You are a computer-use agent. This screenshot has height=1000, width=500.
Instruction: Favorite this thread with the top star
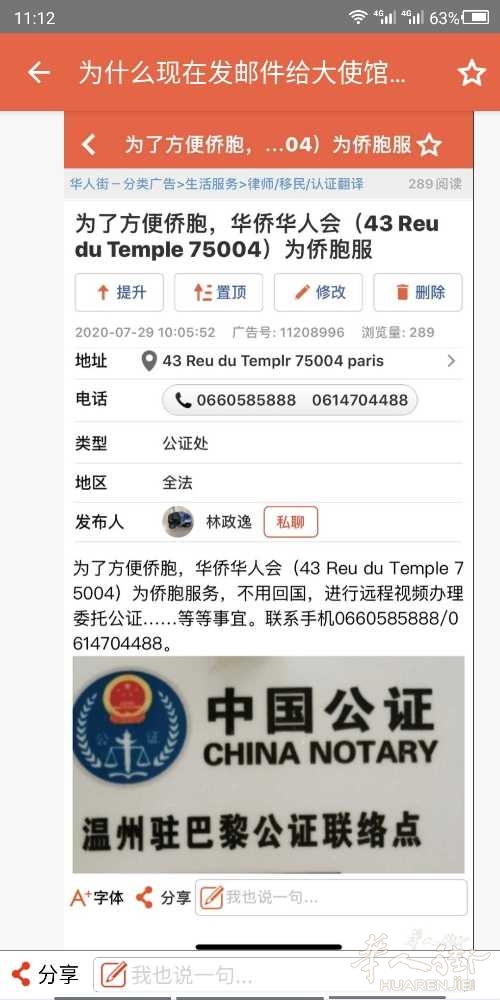click(472, 73)
